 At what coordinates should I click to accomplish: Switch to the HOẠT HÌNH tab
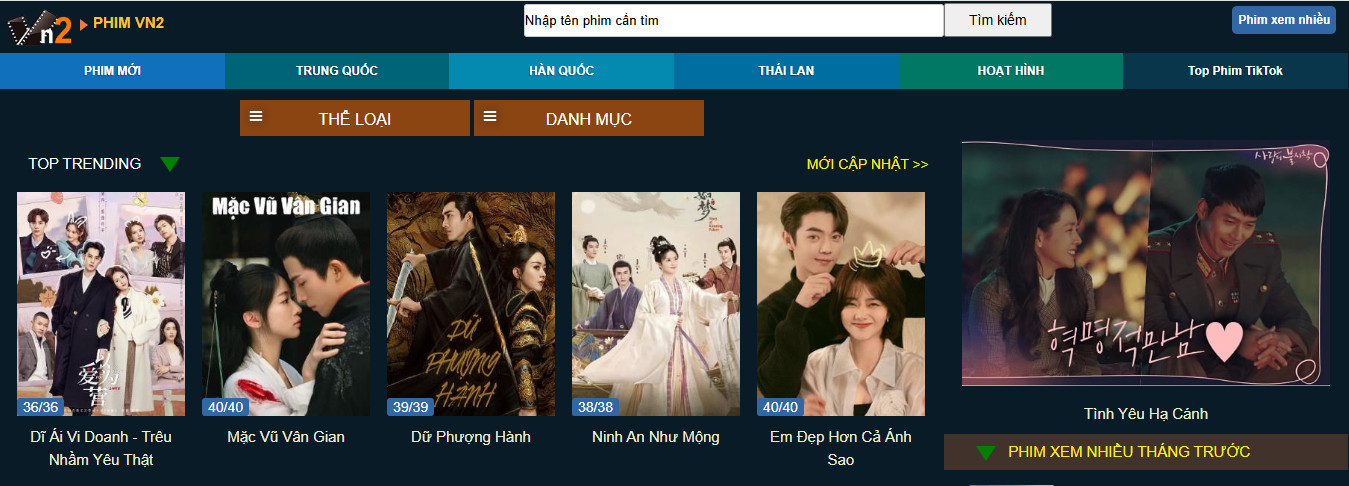click(x=1010, y=71)
